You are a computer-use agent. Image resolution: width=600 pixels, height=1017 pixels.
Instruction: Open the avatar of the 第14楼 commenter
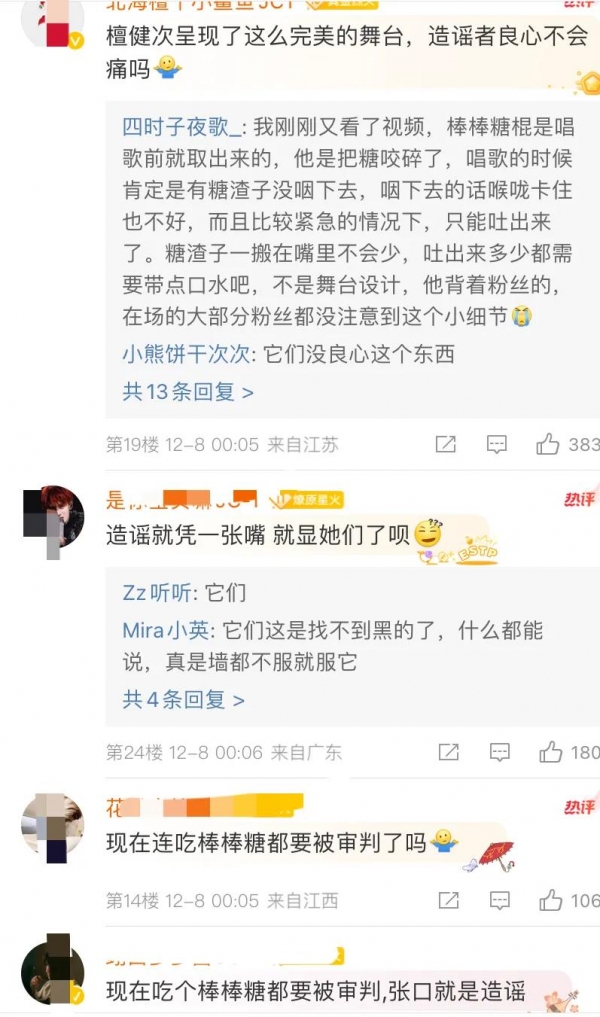pos(52,826)
